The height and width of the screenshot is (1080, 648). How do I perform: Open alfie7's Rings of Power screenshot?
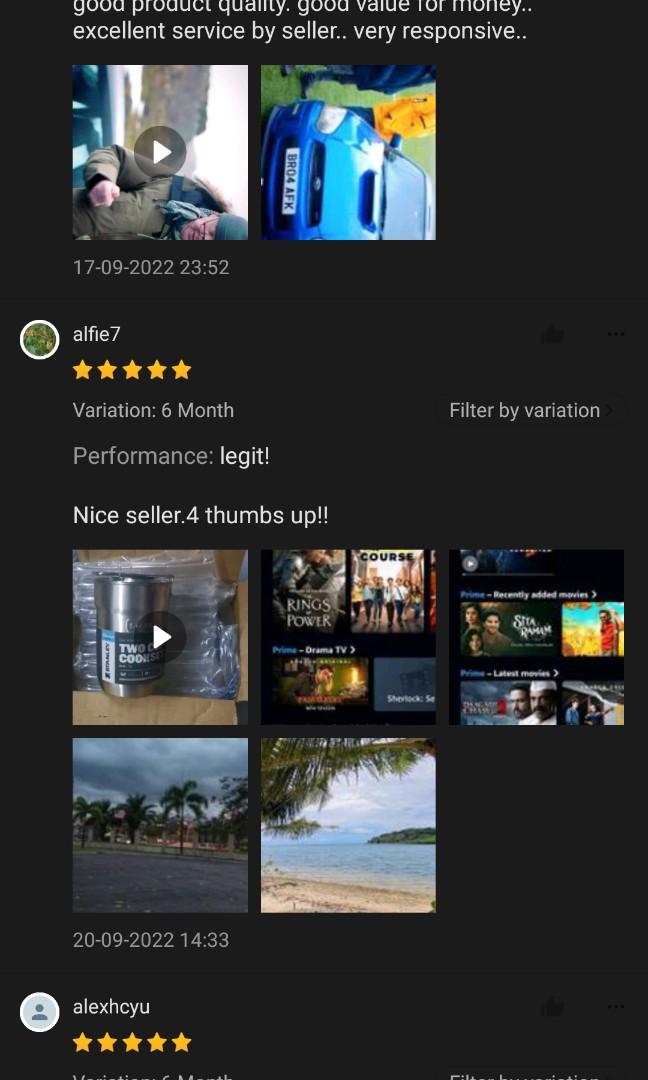point(348,637)
